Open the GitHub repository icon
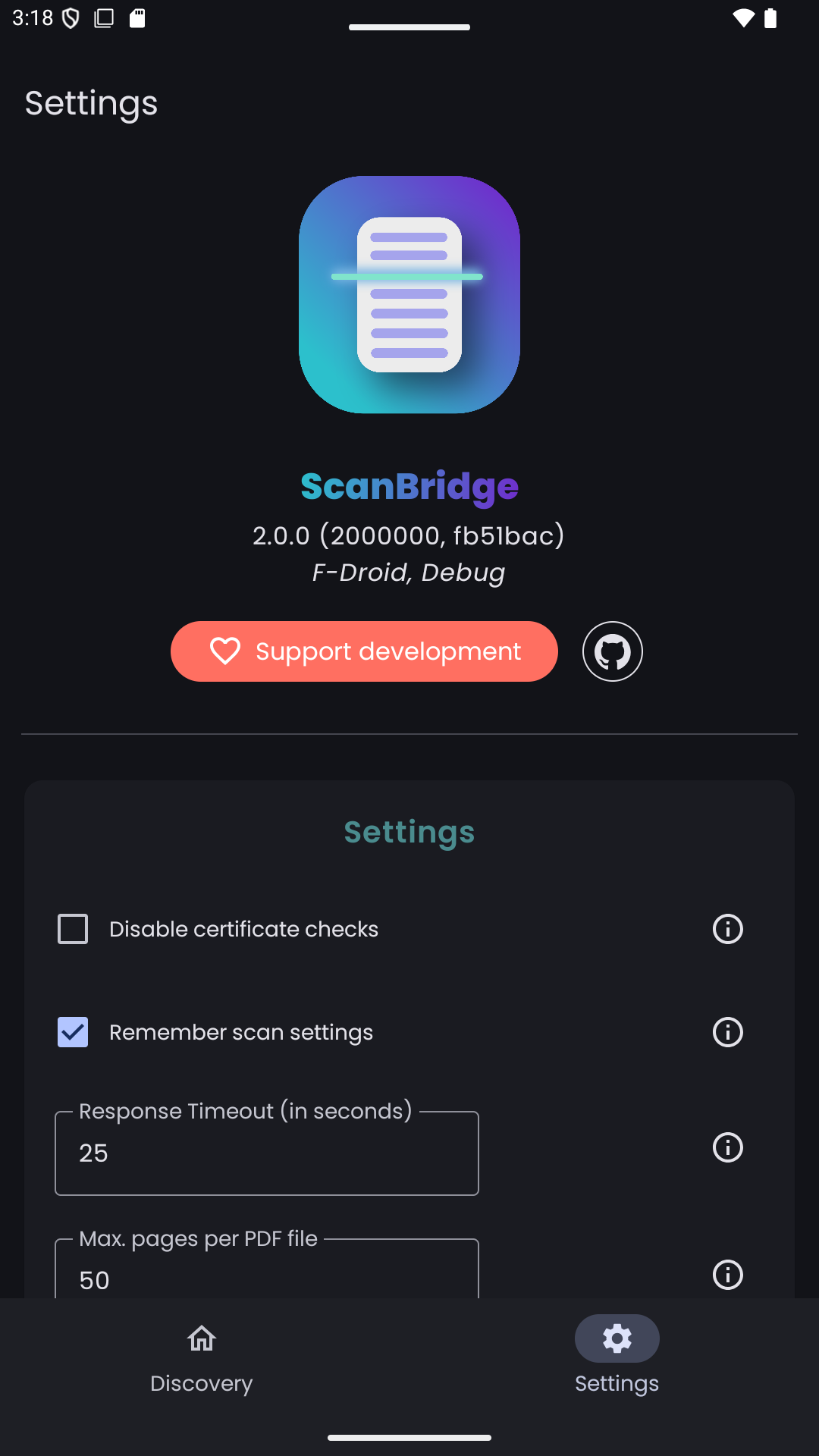Image resolution: width=819 pixels, height=1456 pixels. [x=612, y=651]
